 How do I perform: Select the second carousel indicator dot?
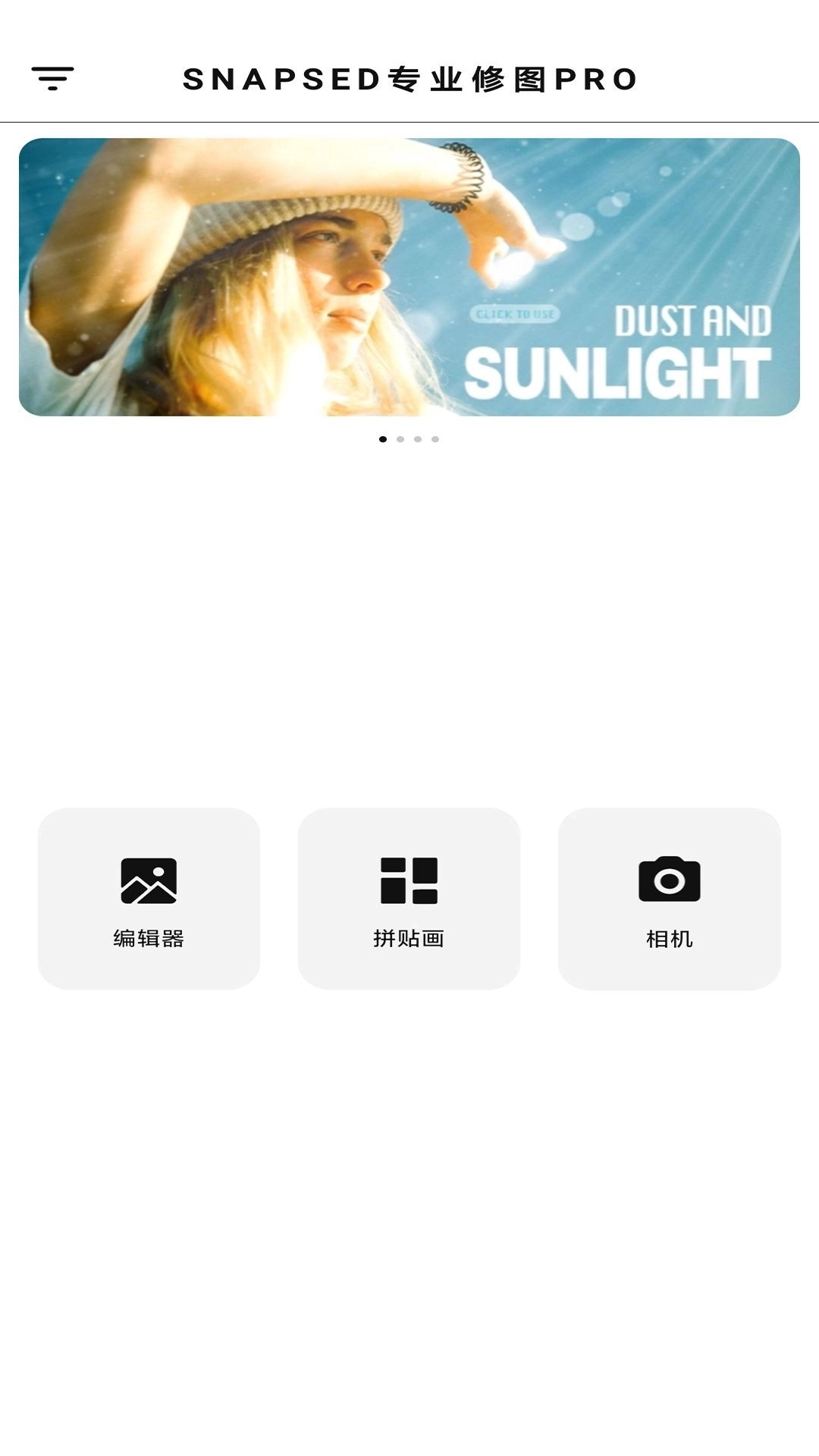[400, 438]
